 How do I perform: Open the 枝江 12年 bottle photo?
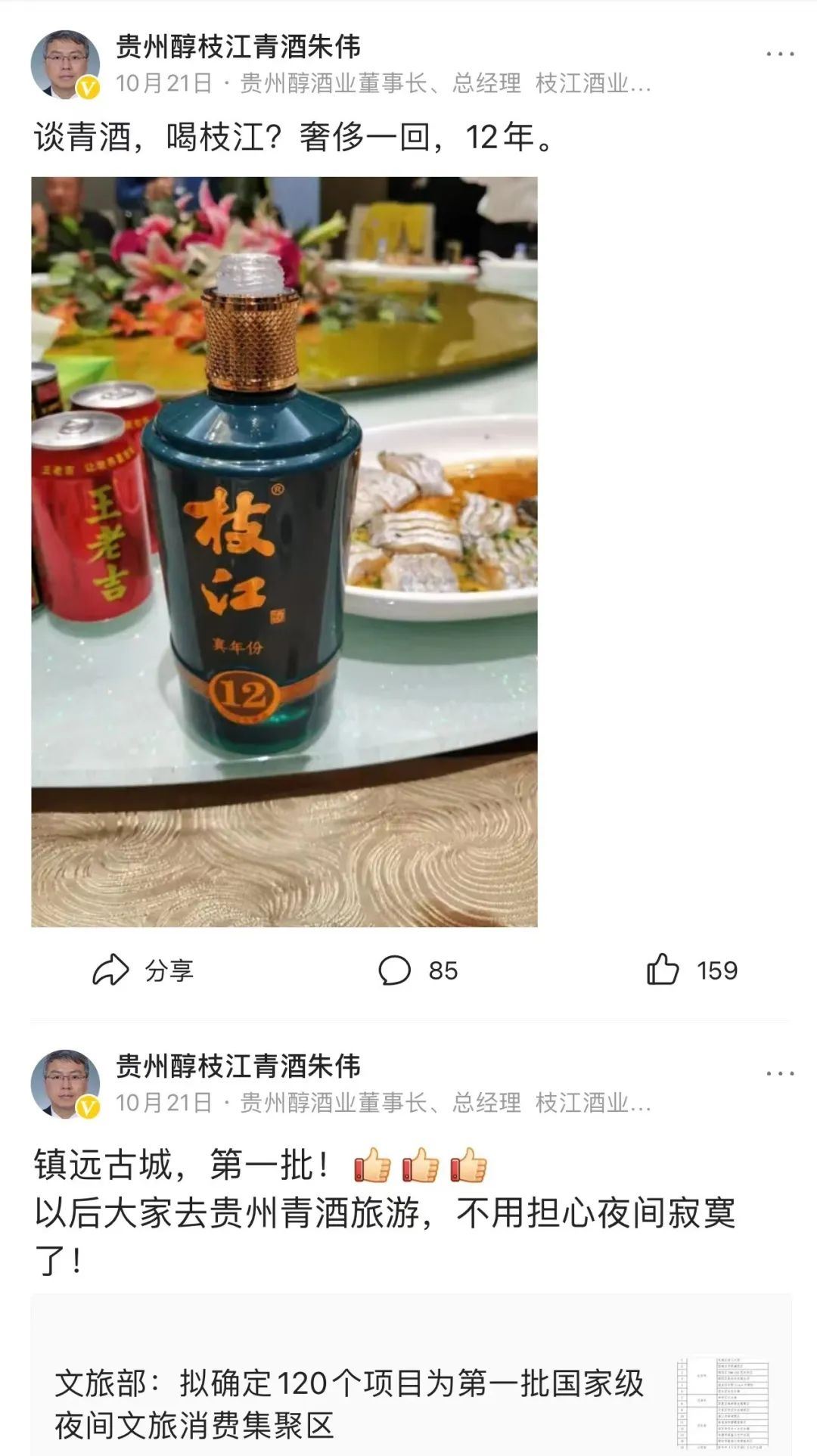click(284, 551)
